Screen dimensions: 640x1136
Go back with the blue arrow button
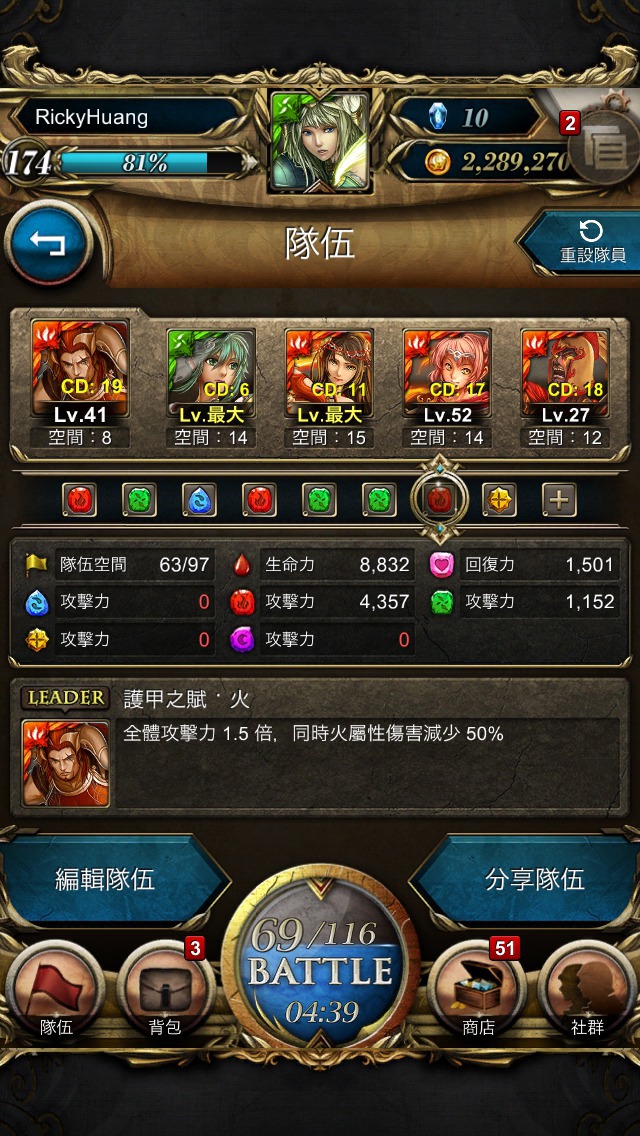(x=49, y=243)
